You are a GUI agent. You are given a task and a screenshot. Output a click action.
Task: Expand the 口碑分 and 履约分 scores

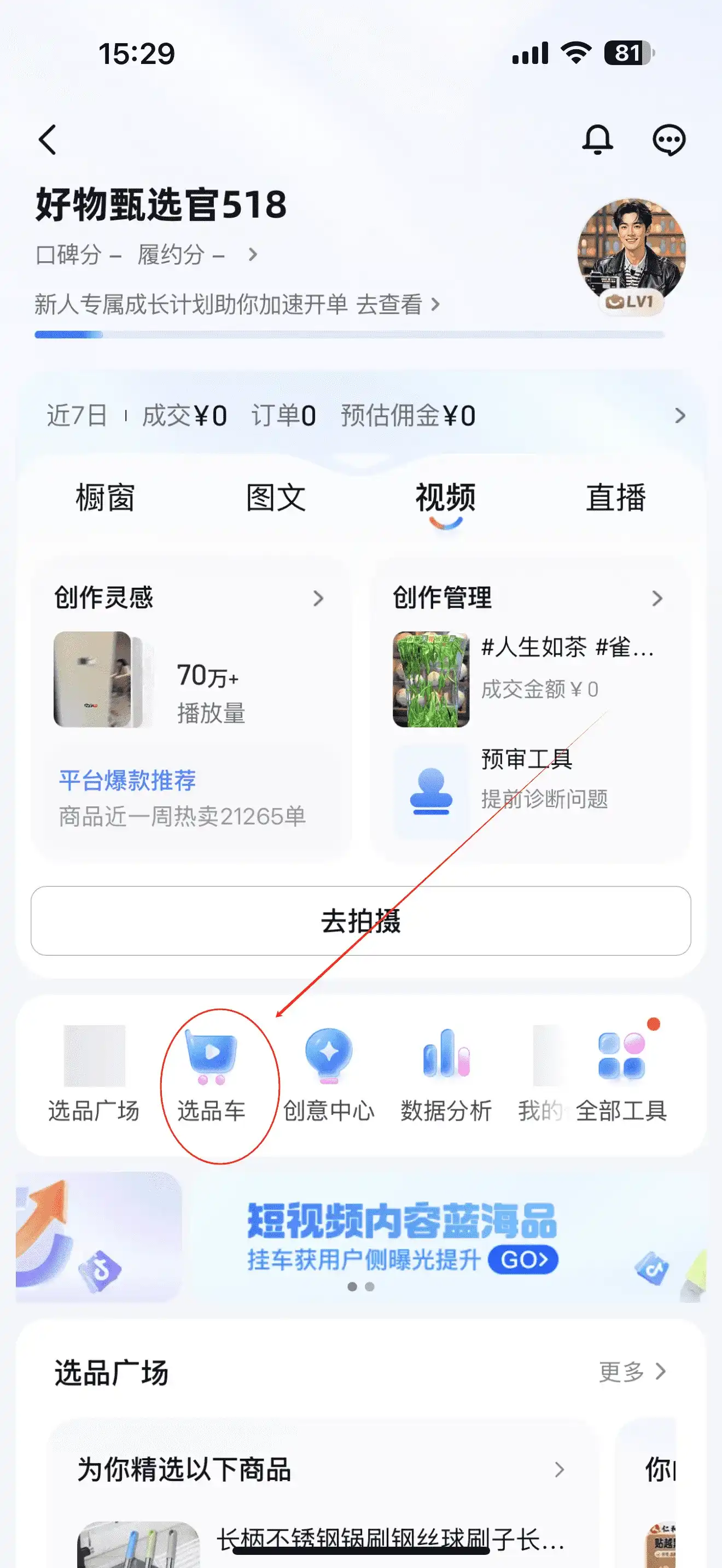click(x=252, y=254)
